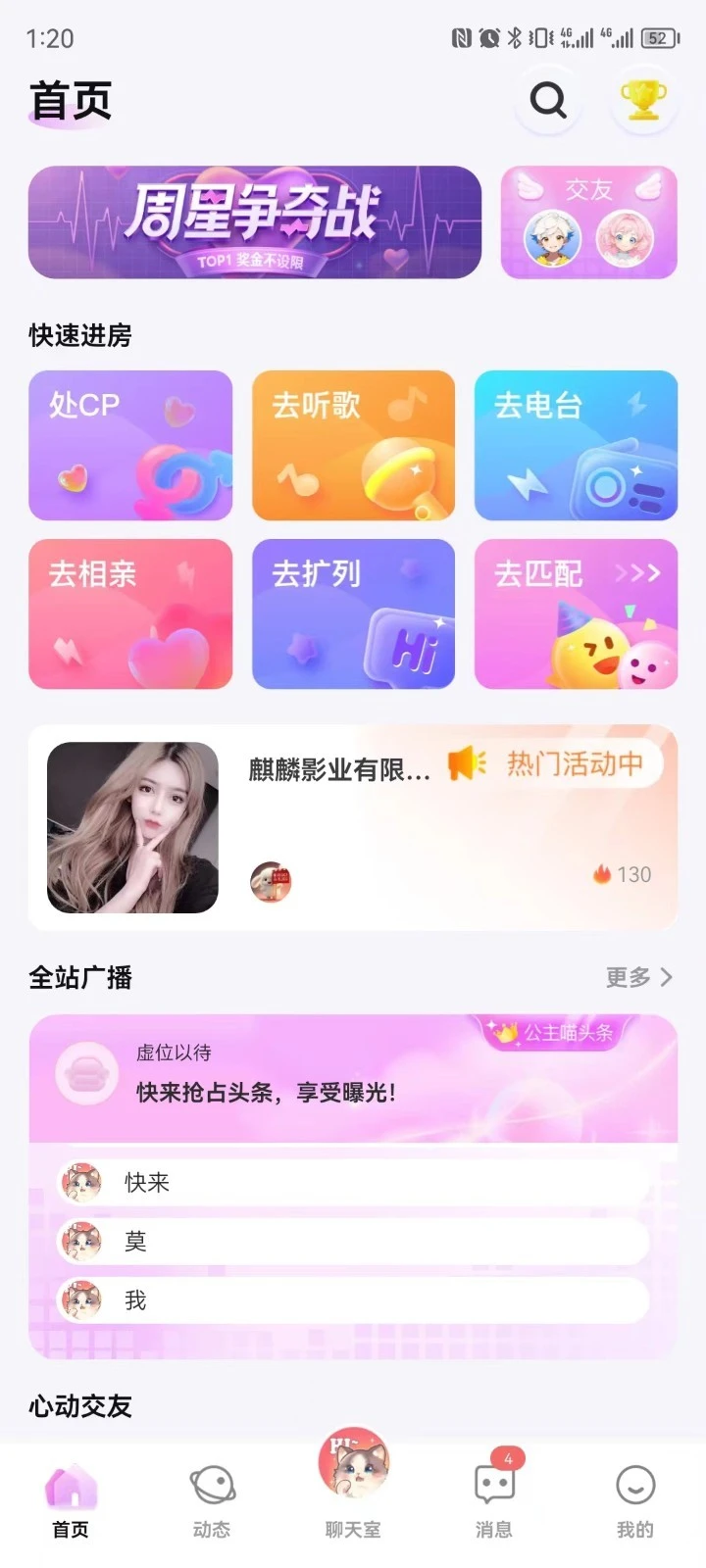This screenshot has height=1568, width=706.
Task: Select the 去扩列 friend-expanding entry
Action: coord(353,614)
